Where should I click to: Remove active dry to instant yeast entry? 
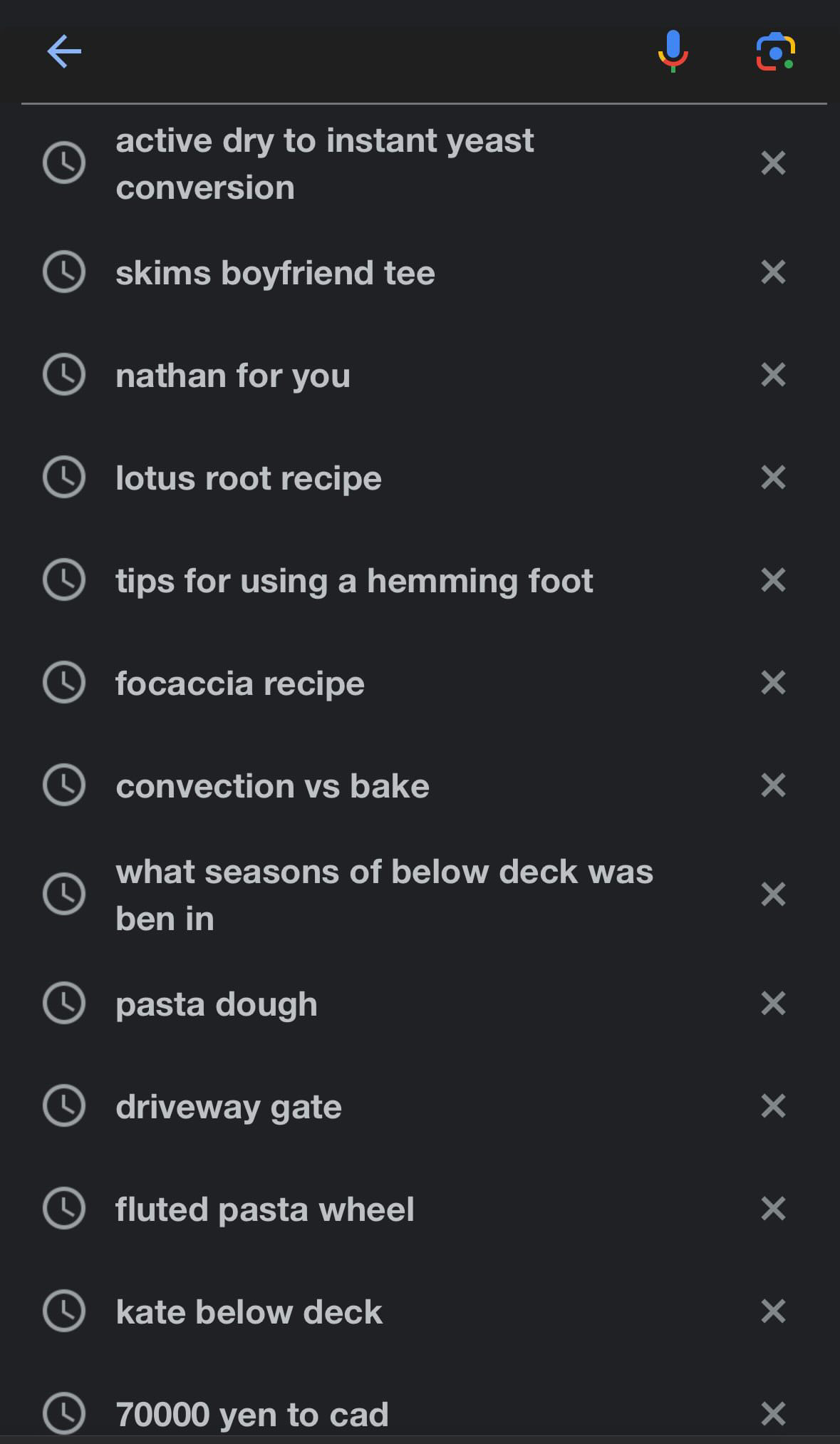[773, 163]
